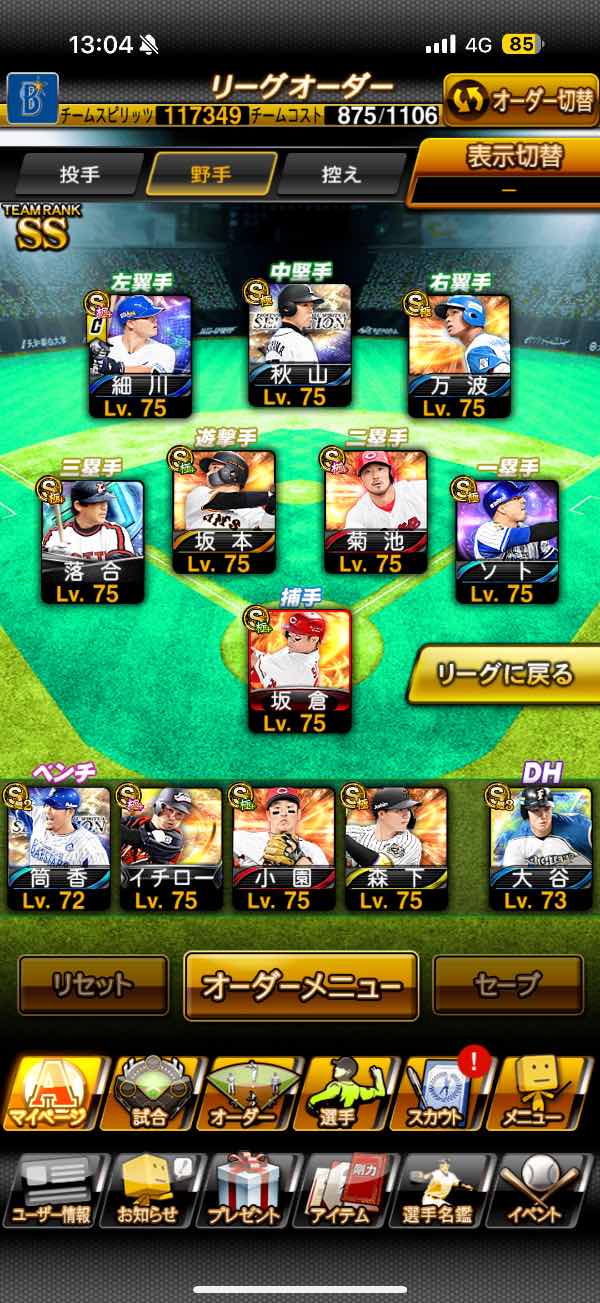This screenshot has height=1303, width=600.
Task: Switch to the 投手 tab
Action: click(x=80, y=174)
